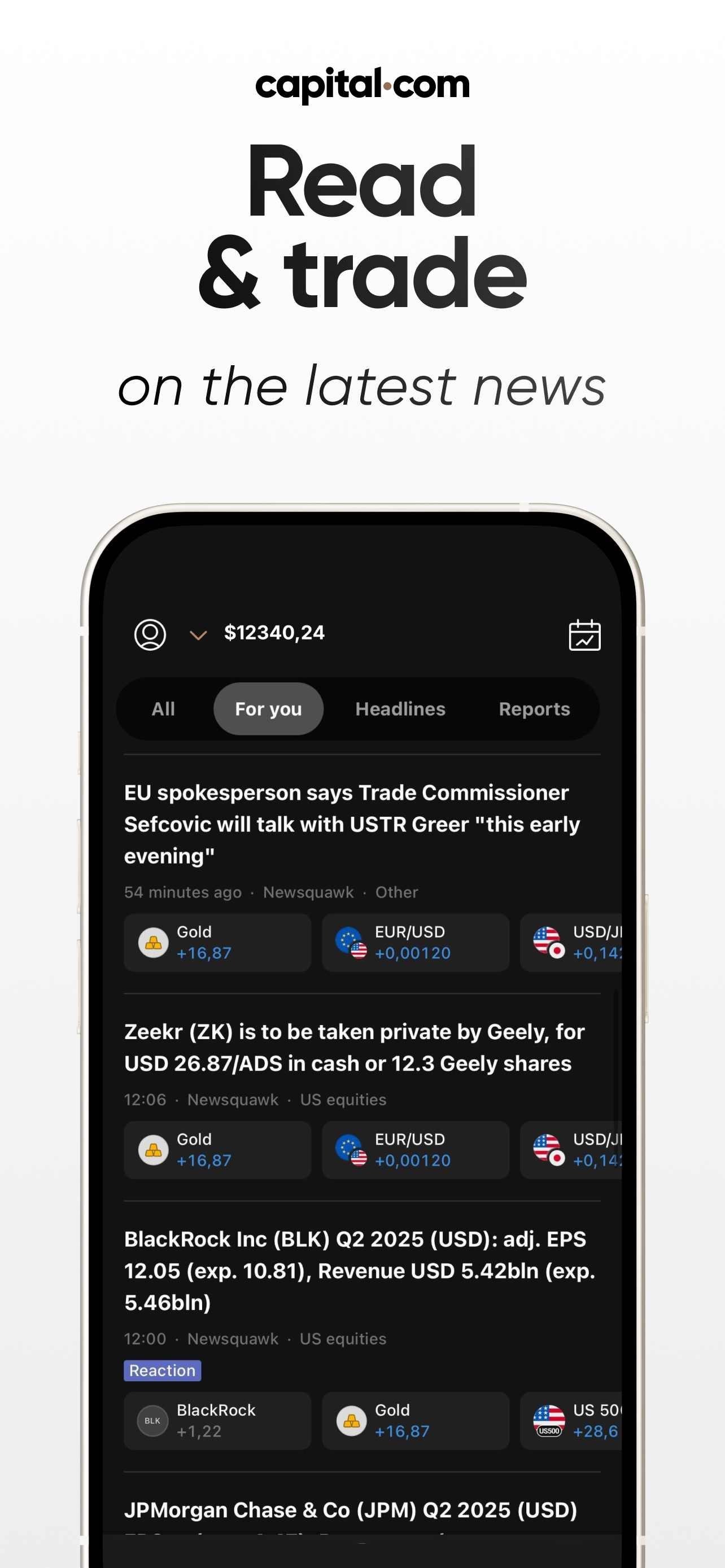Open the EU spokesperson Sefcovic headline
This screenshot has width=725, height=1568.
(x=352, y=824)
